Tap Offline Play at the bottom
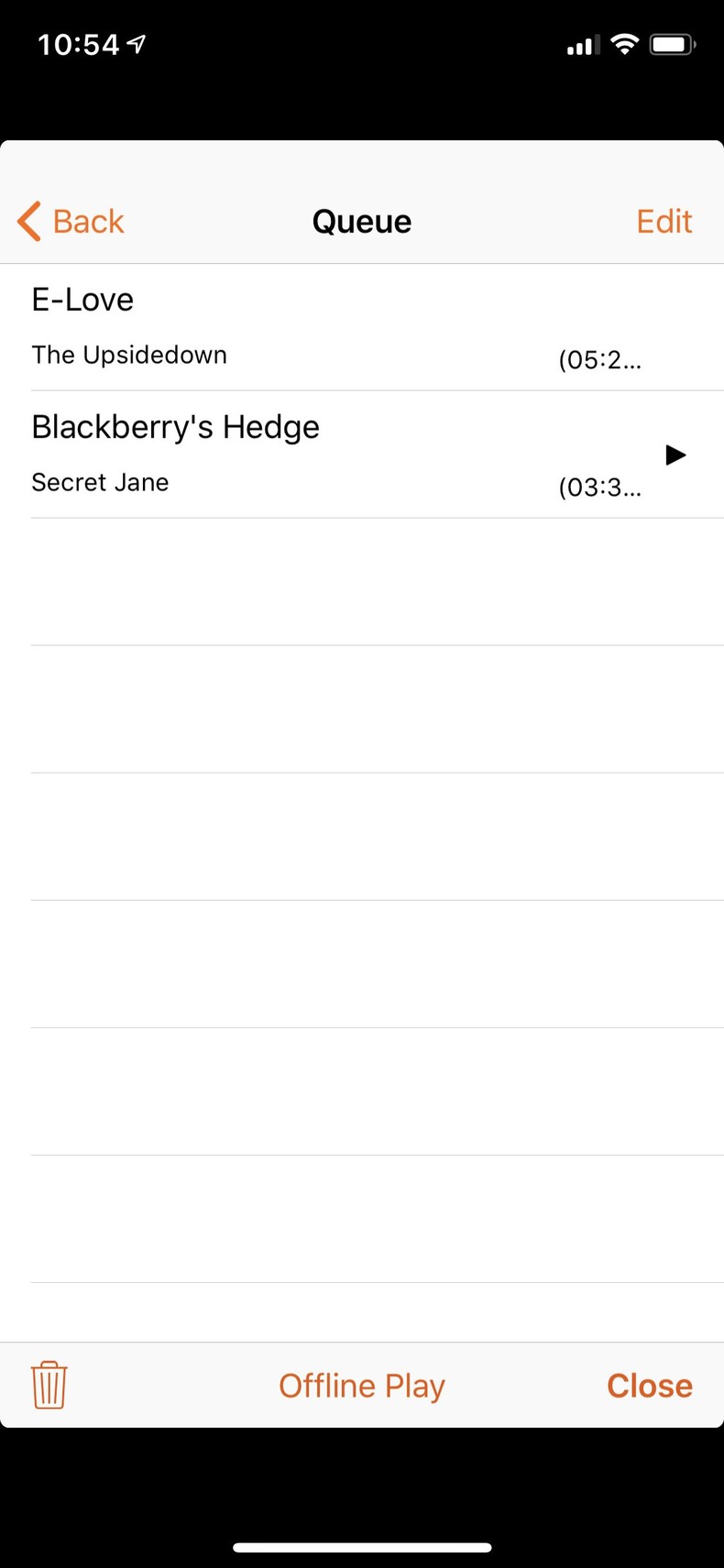 tap(361, 1386)
